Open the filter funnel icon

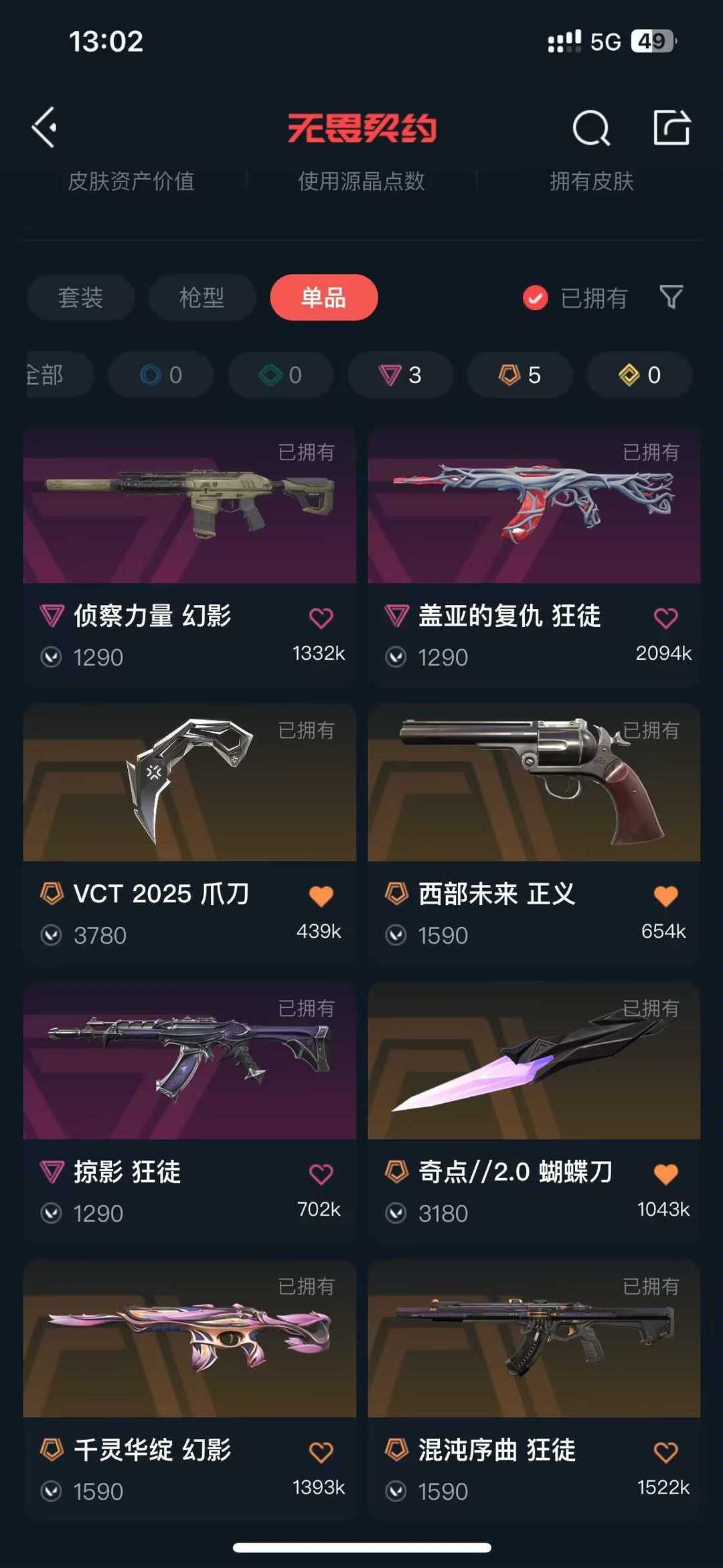pos(671,297)
